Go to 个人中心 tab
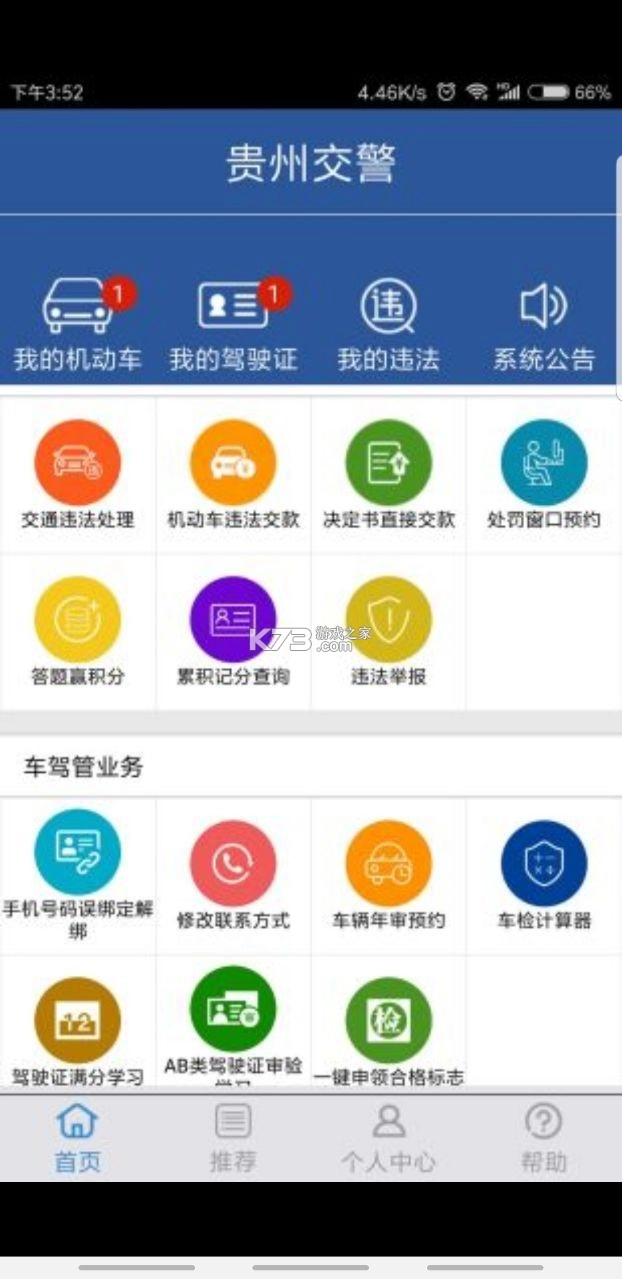The width and height of the screenshot is (622, 1279). point(388,1138)
